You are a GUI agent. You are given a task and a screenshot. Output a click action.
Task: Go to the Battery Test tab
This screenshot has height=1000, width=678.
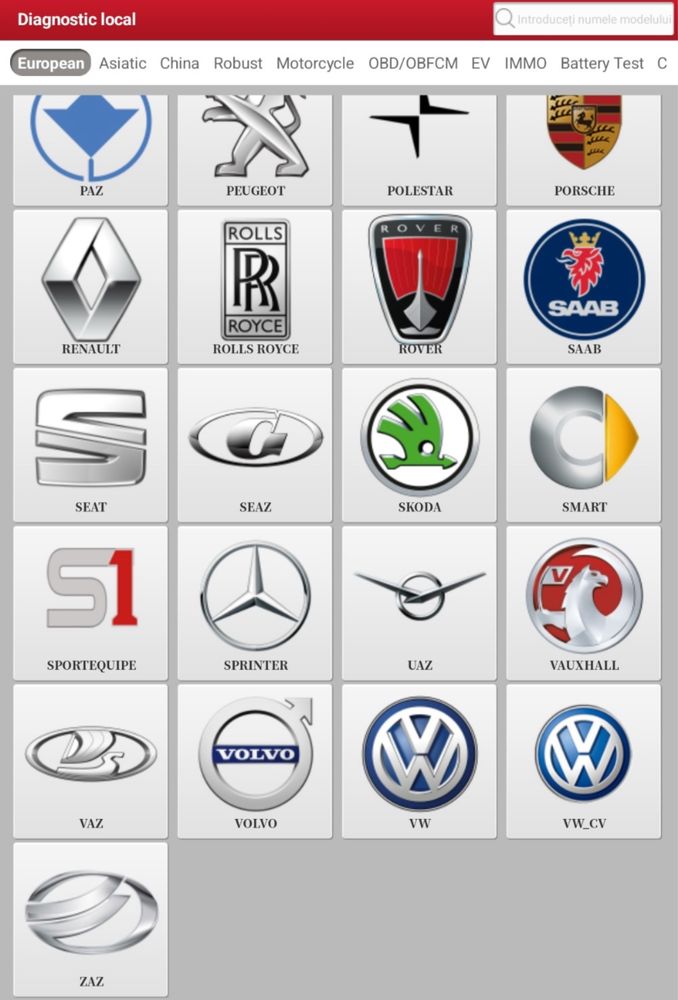pyautogui.click(x=602, y=63)
